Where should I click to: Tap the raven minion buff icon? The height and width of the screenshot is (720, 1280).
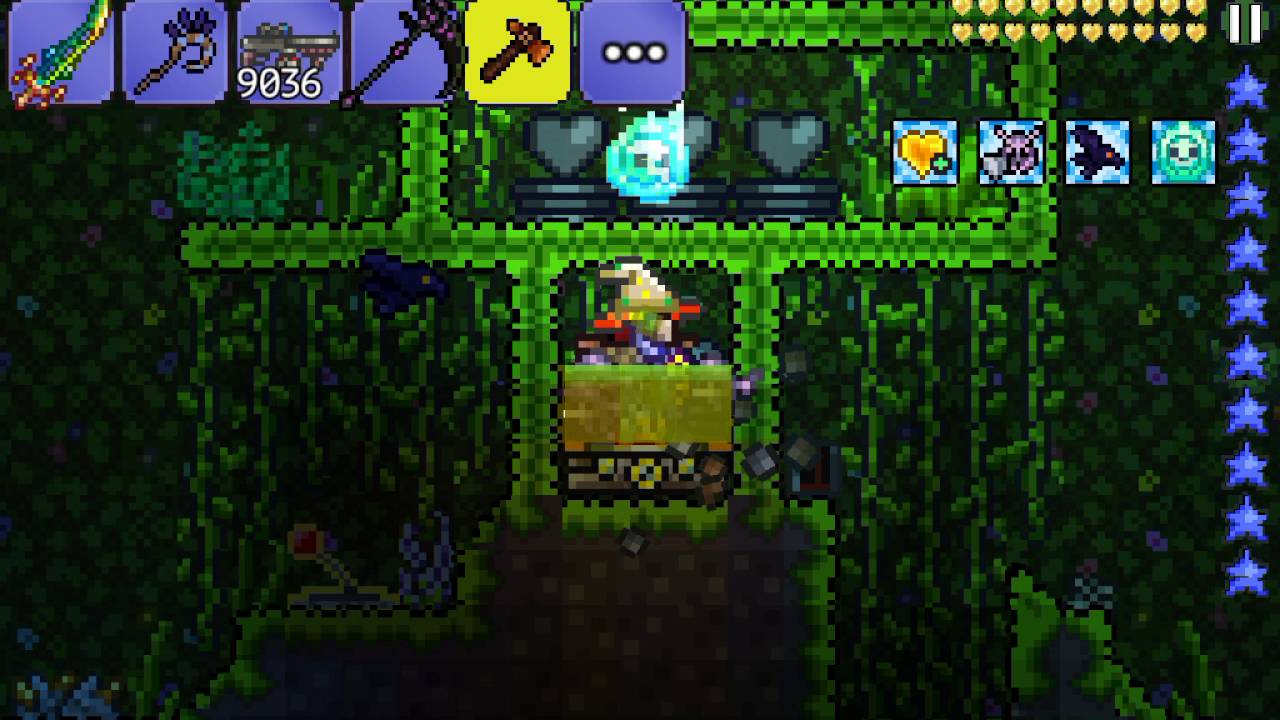(x=1098, y=153)
